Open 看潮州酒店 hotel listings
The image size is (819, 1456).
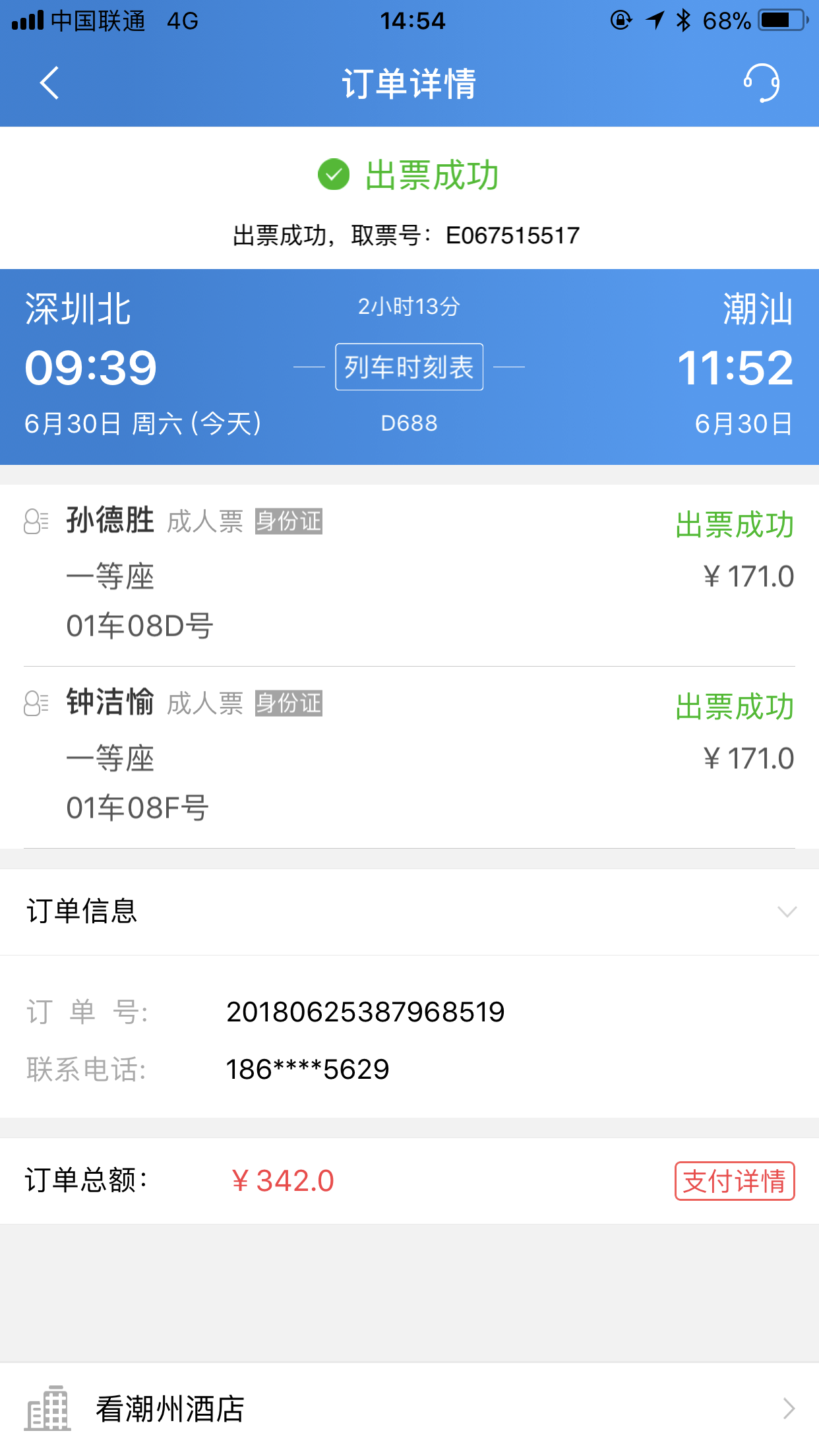[x=409, y=1409]
